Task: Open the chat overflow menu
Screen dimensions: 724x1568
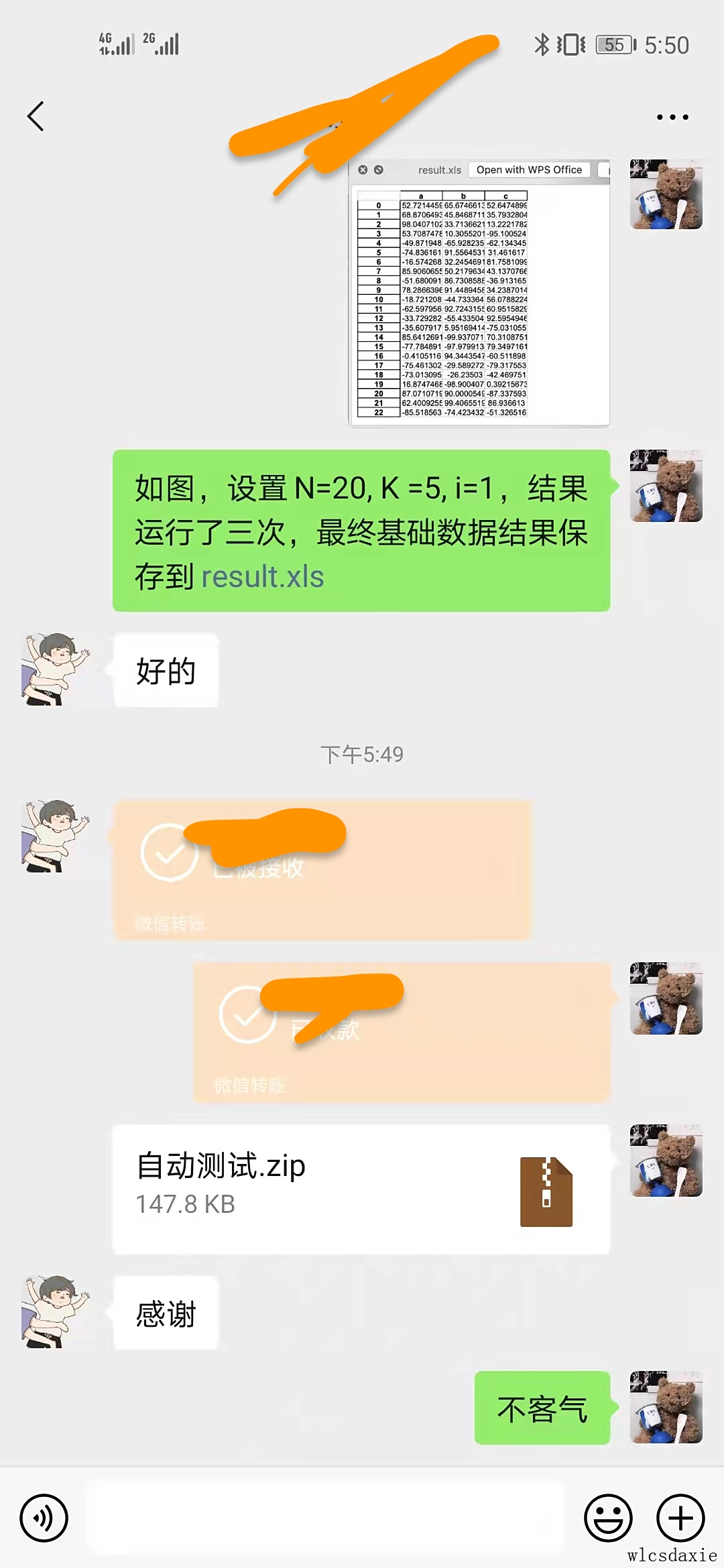Action: click(672, 117)
